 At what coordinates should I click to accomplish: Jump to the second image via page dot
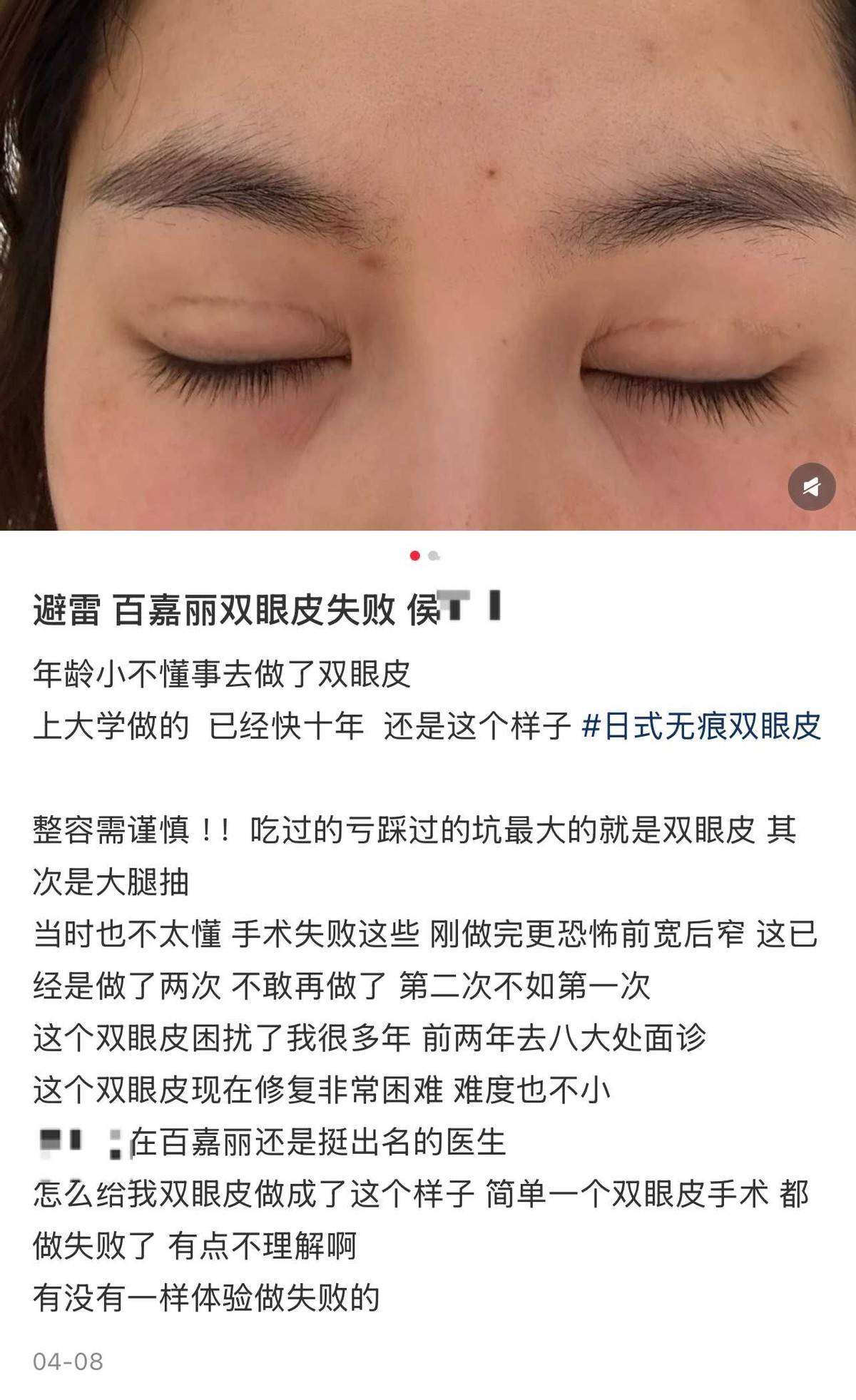click(434, 556)
